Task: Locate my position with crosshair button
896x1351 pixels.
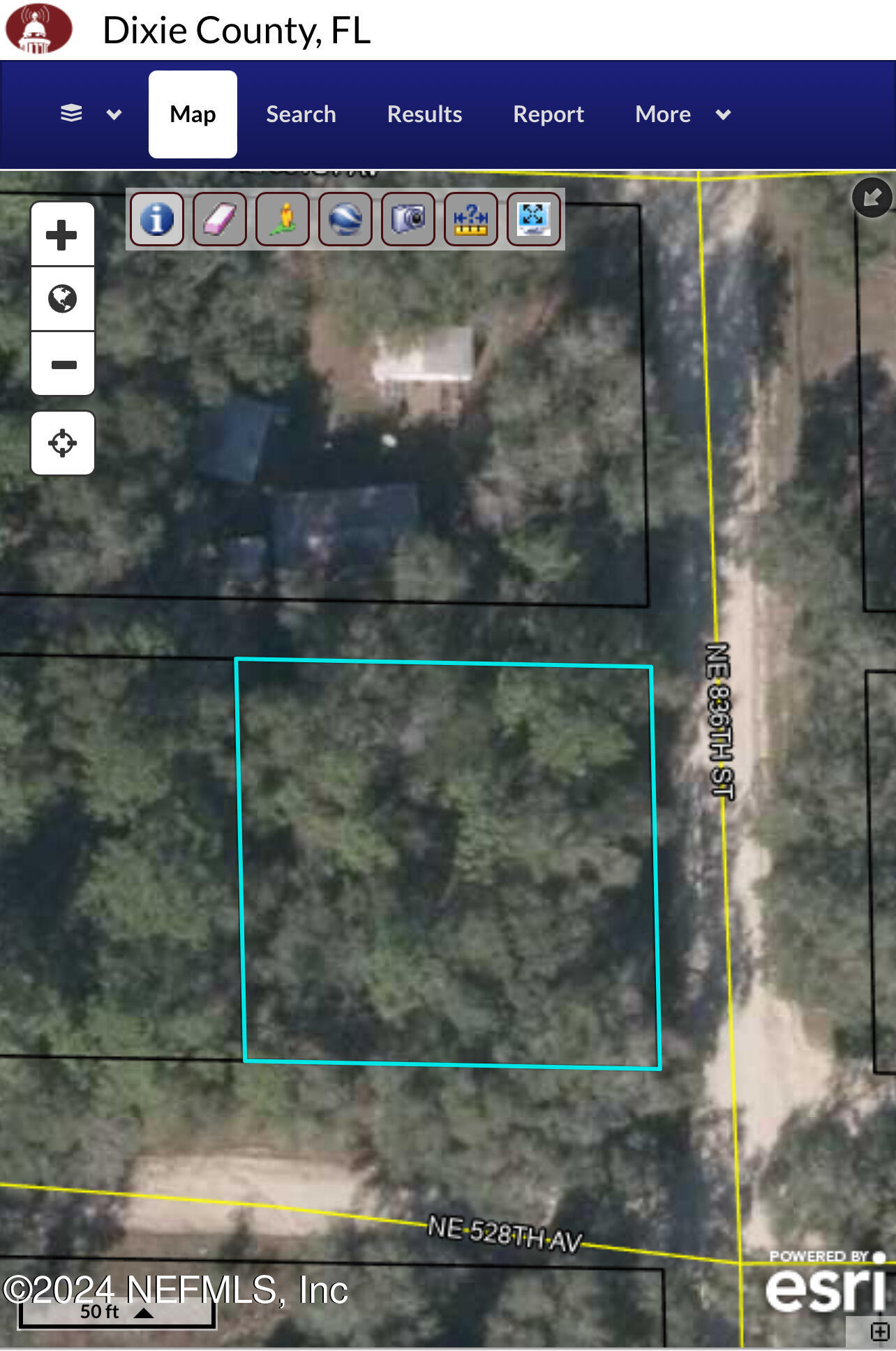Action: pos(62,442)
